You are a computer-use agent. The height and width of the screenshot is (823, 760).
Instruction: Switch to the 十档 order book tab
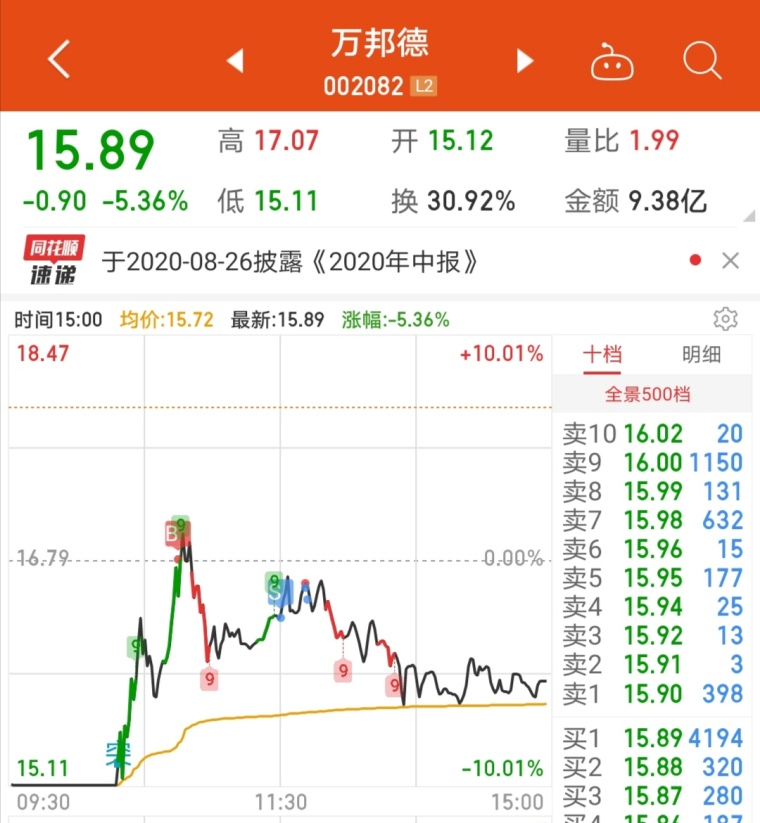click(x=603, y=354)
